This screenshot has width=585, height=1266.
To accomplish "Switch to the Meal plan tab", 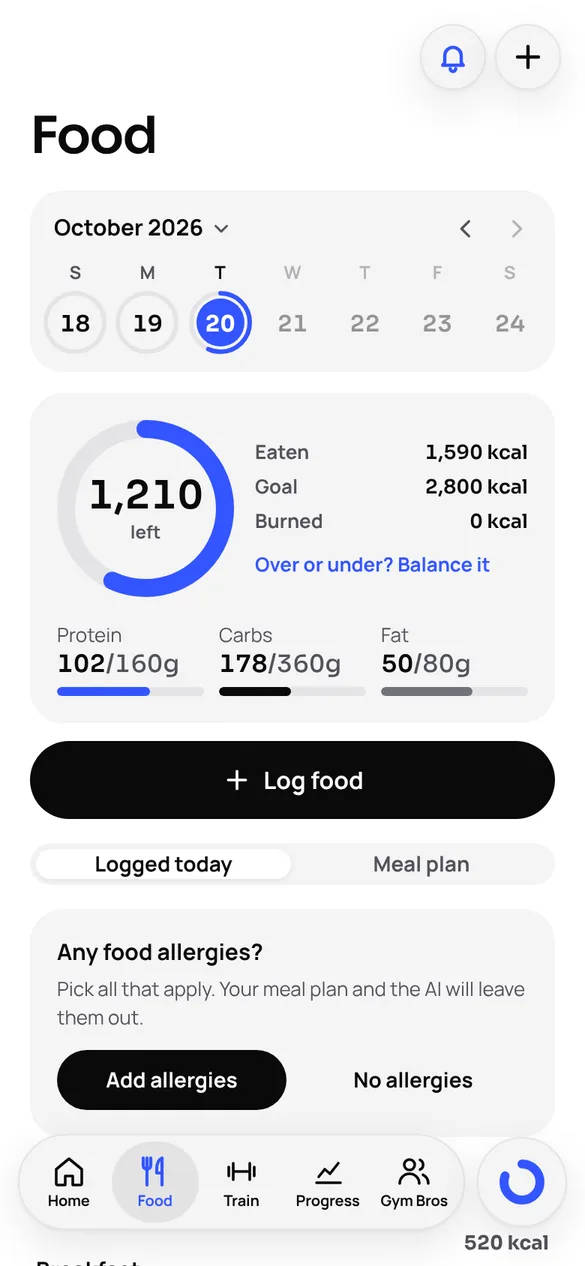I will [x=421, y=865].
